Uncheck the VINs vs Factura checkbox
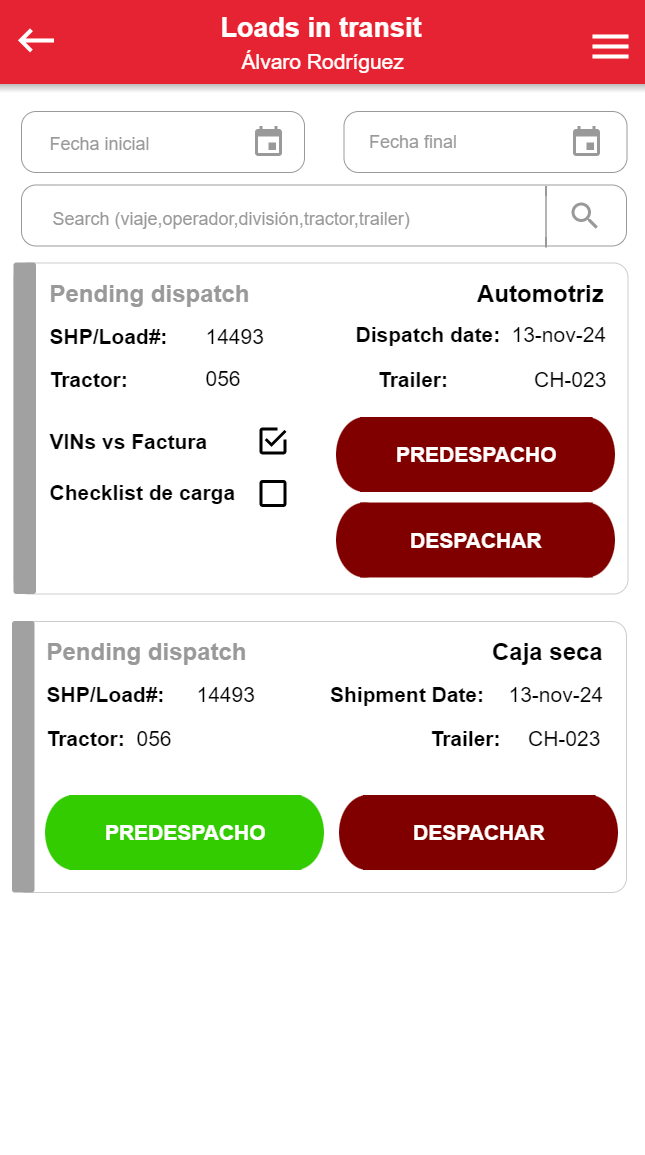This screenshot has width=645, height=1155. pos(273,441)
